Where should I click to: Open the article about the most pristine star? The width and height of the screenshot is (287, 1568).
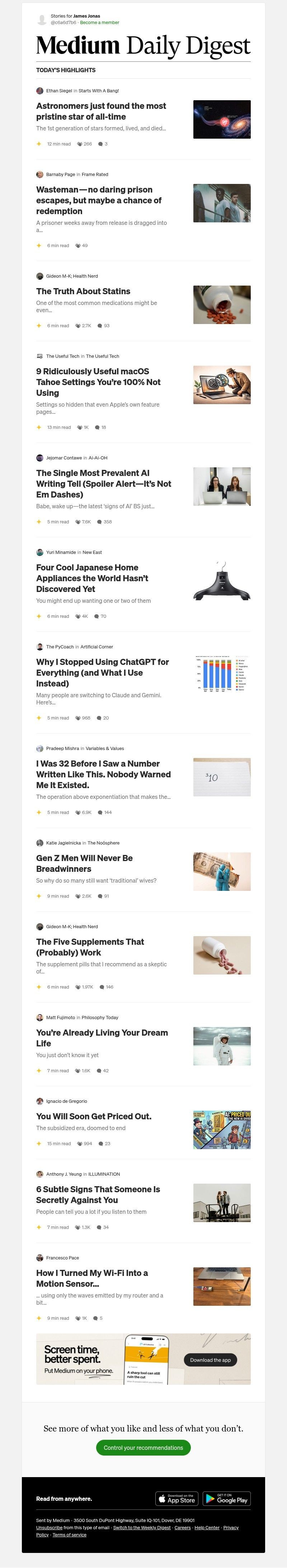click(x=101, y=111)
